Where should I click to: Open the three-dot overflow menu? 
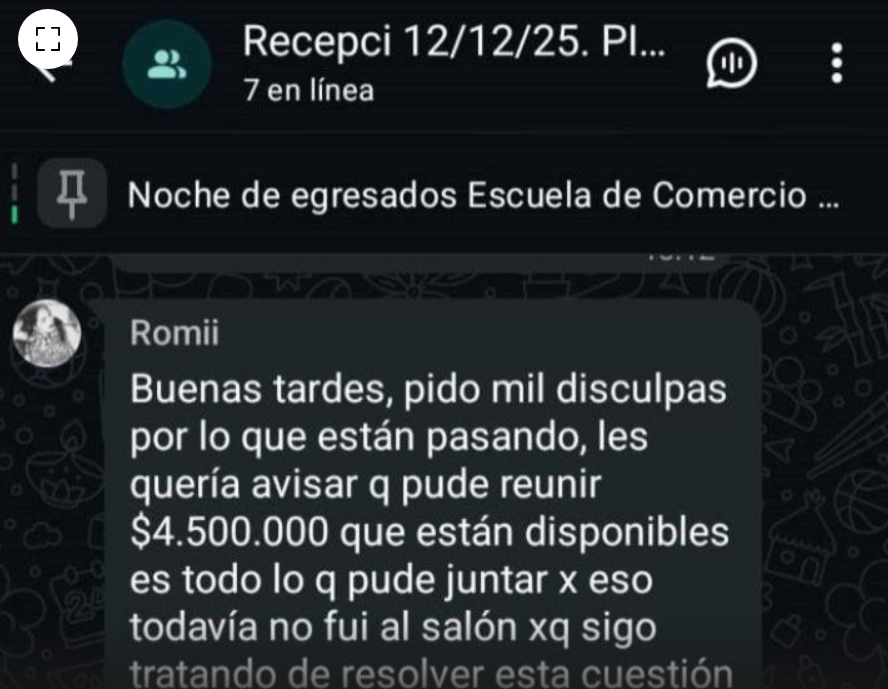[836, 63]
